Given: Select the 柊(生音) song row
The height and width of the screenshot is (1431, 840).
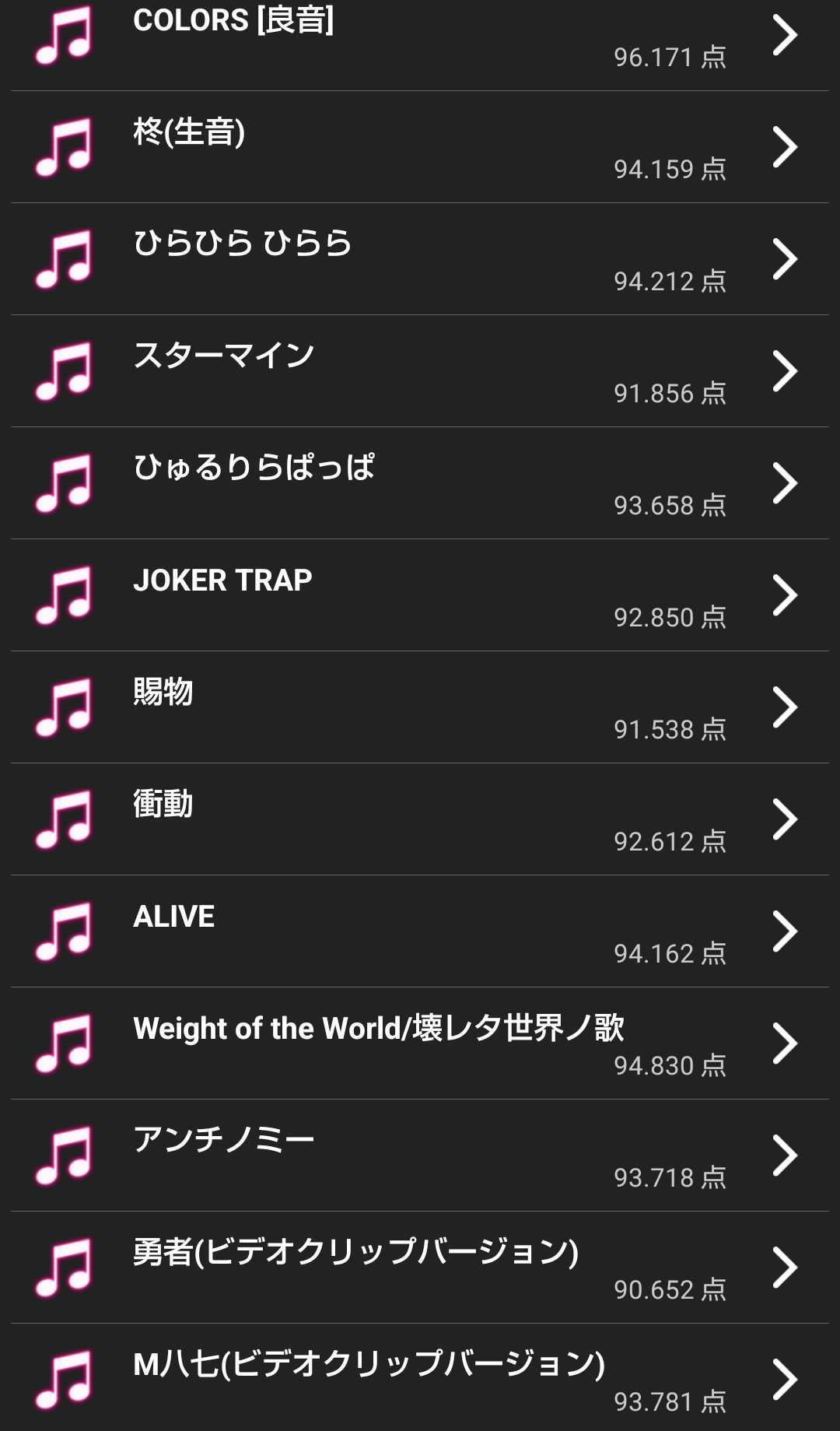Looking at the screenshot, I should pos(420,148).
